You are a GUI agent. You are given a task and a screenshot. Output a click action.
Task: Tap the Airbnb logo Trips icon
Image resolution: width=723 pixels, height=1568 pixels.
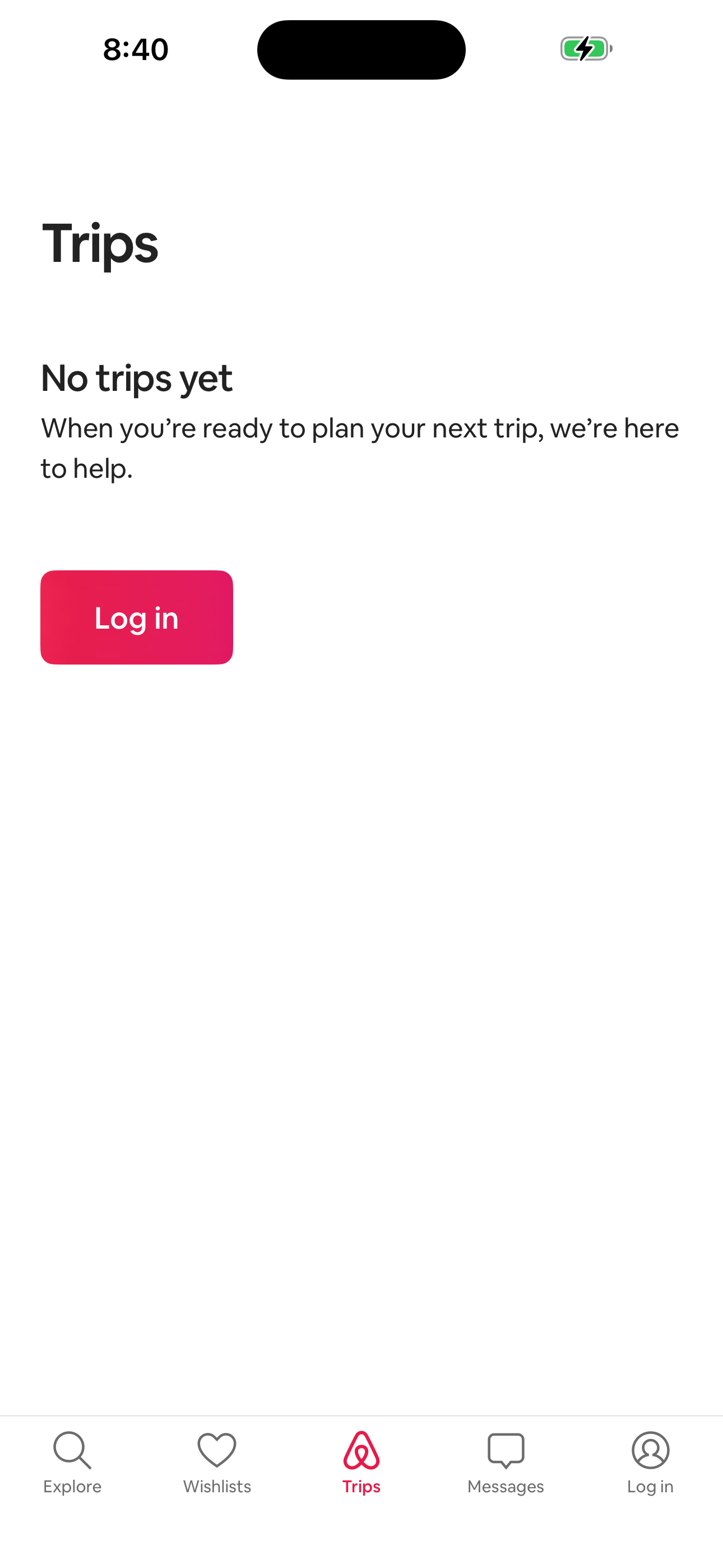361,1453
